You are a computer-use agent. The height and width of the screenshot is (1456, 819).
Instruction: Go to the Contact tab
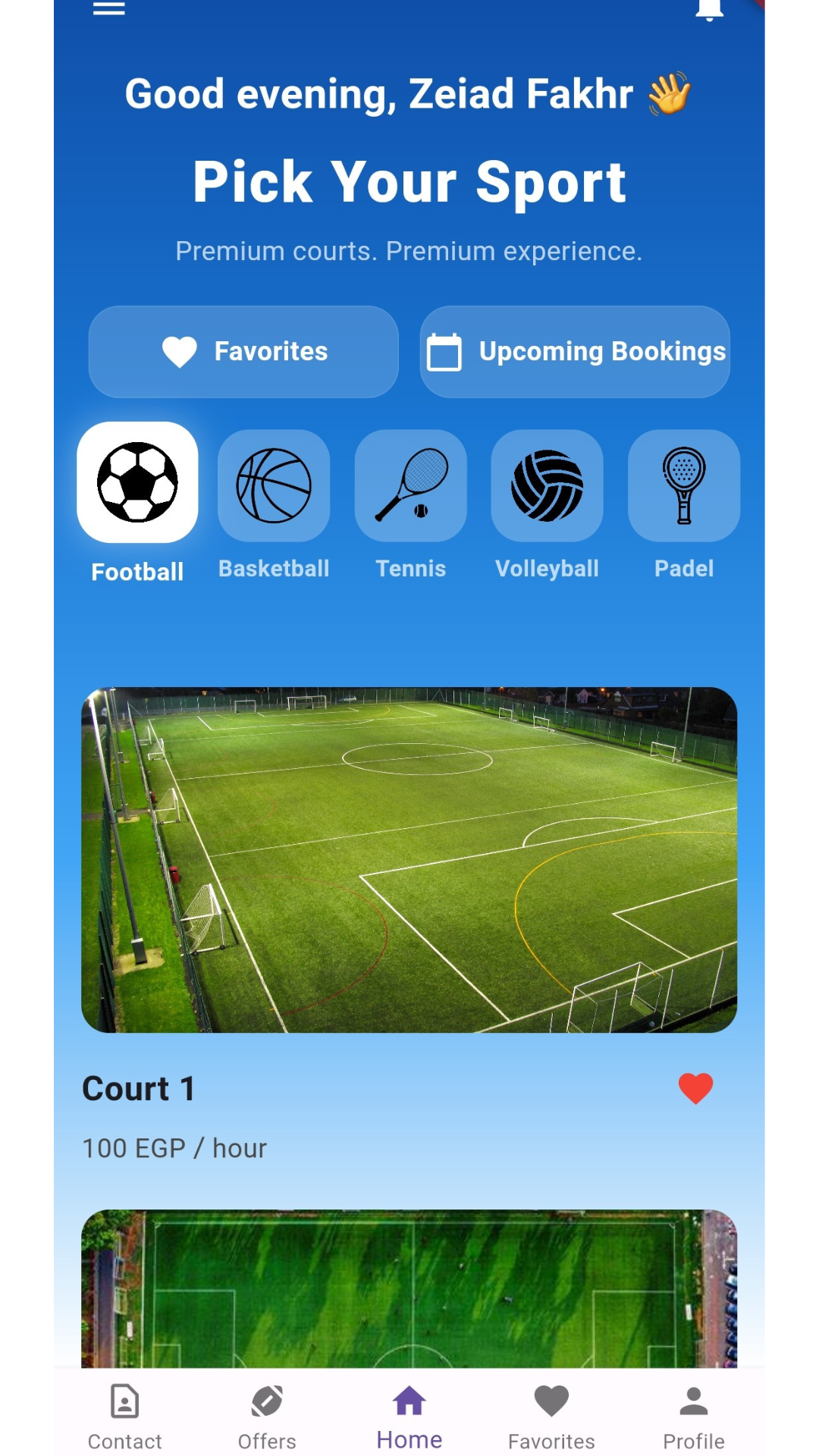click(x=125, y=1417)
